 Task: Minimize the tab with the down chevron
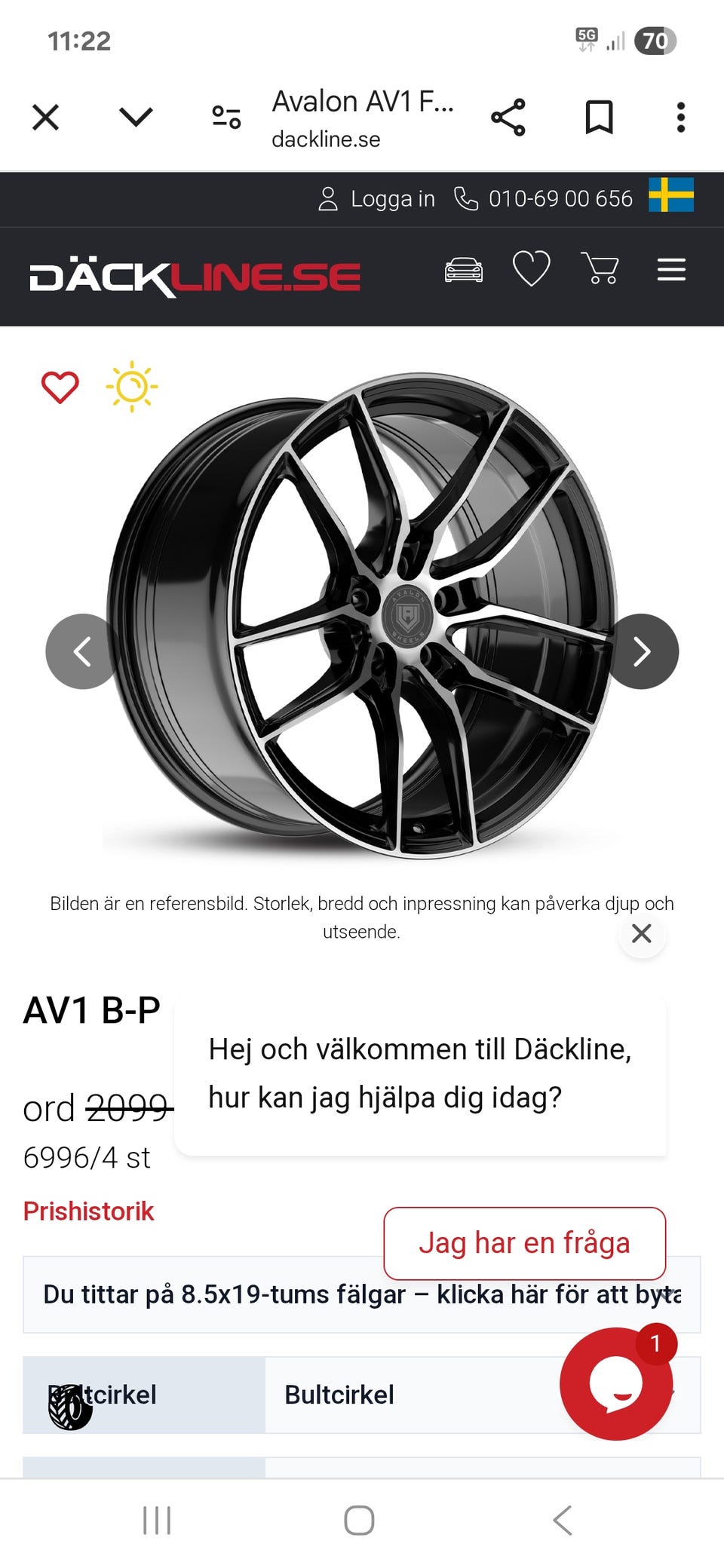[136, 118]
